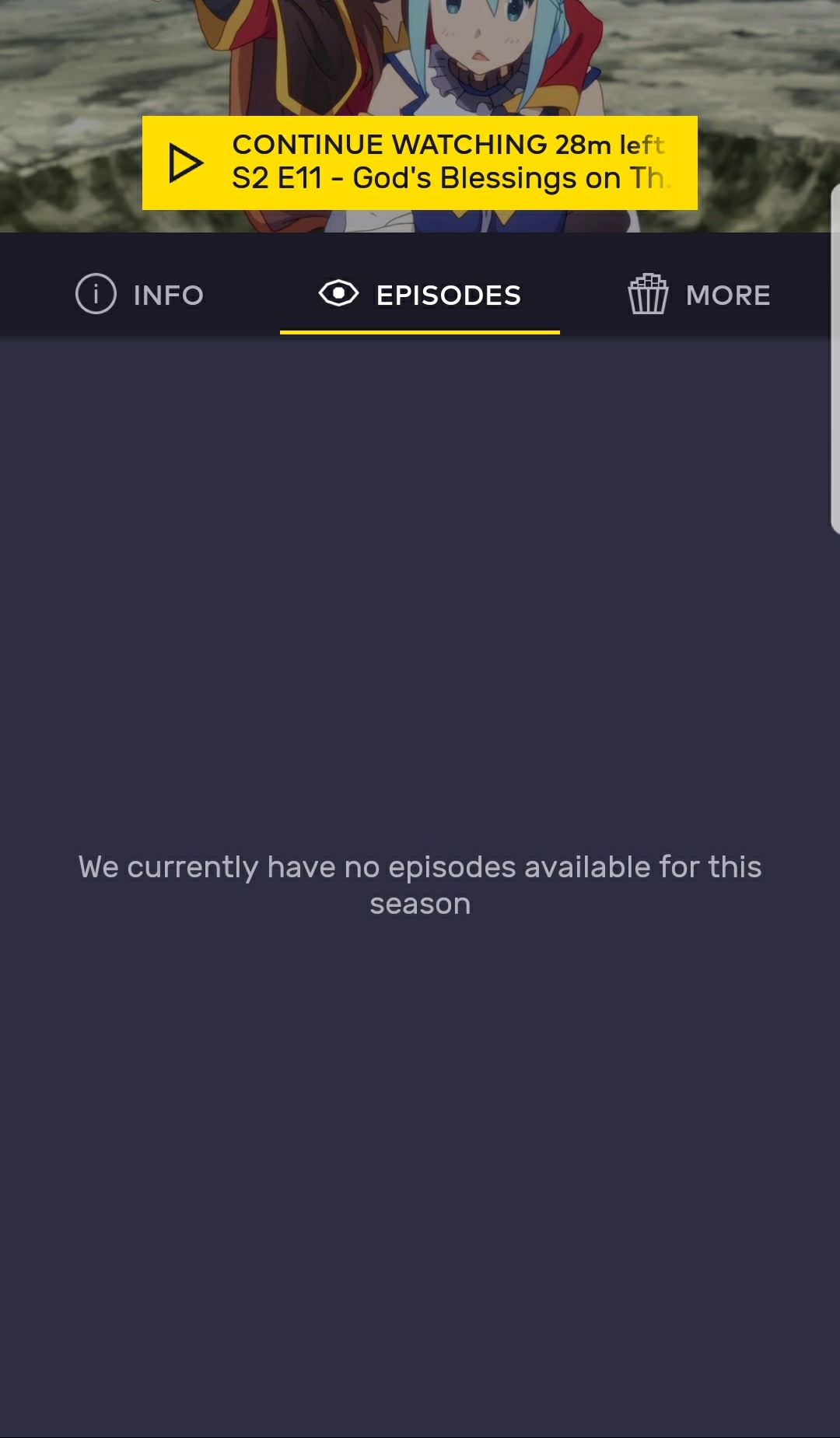Tap the play triangle icon to resume playback
The width and height of the screenshot is (840, 1438).
click(187, 162)
